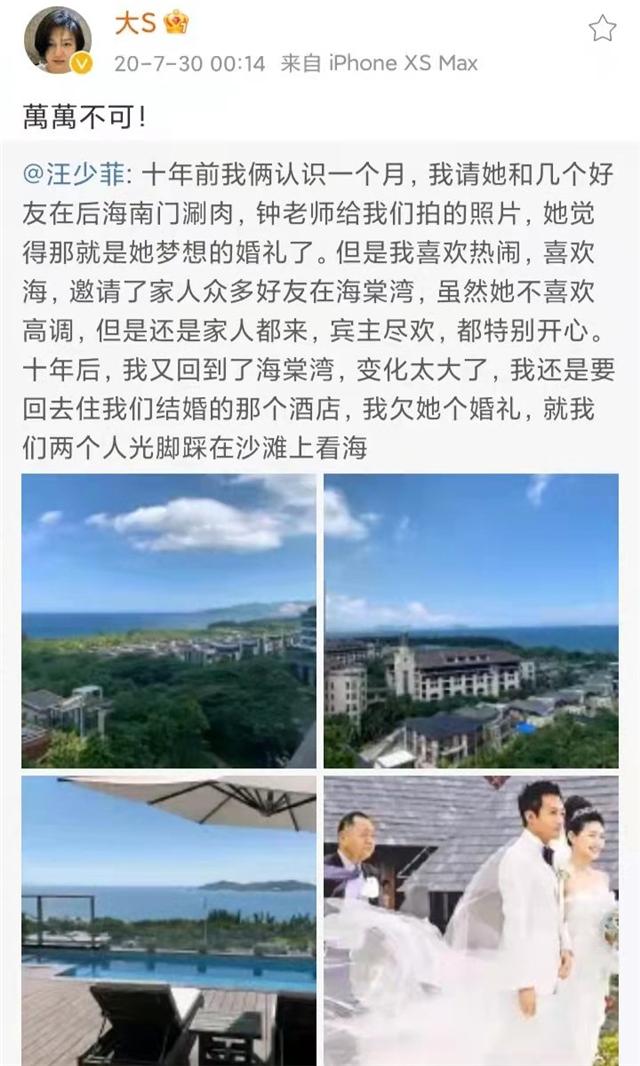The image size is (640, 1066).
Task: Enlarge the poolside umbrella photo
Action: tap(168, 920)
